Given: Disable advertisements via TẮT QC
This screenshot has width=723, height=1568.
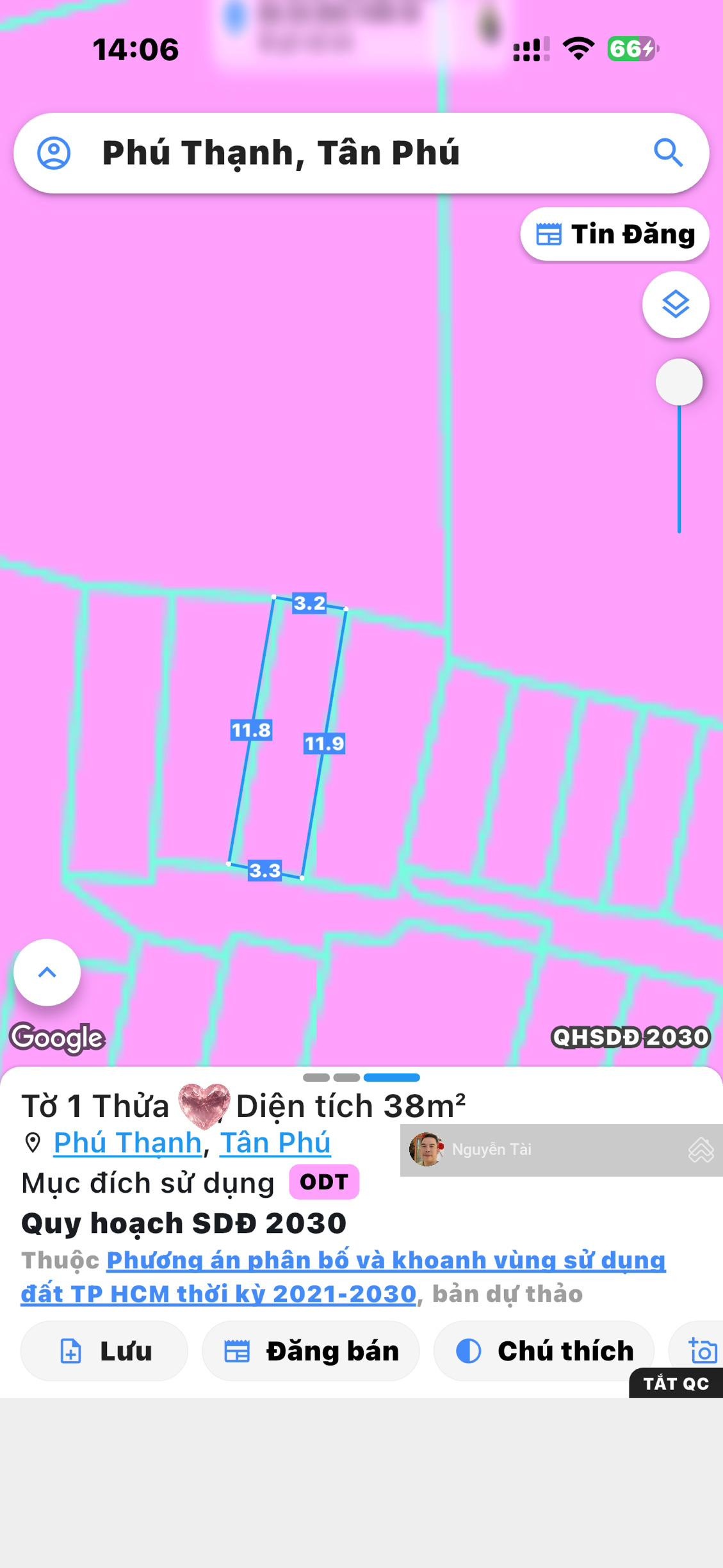Looking at the screenshot, I should coord(676,1383).
